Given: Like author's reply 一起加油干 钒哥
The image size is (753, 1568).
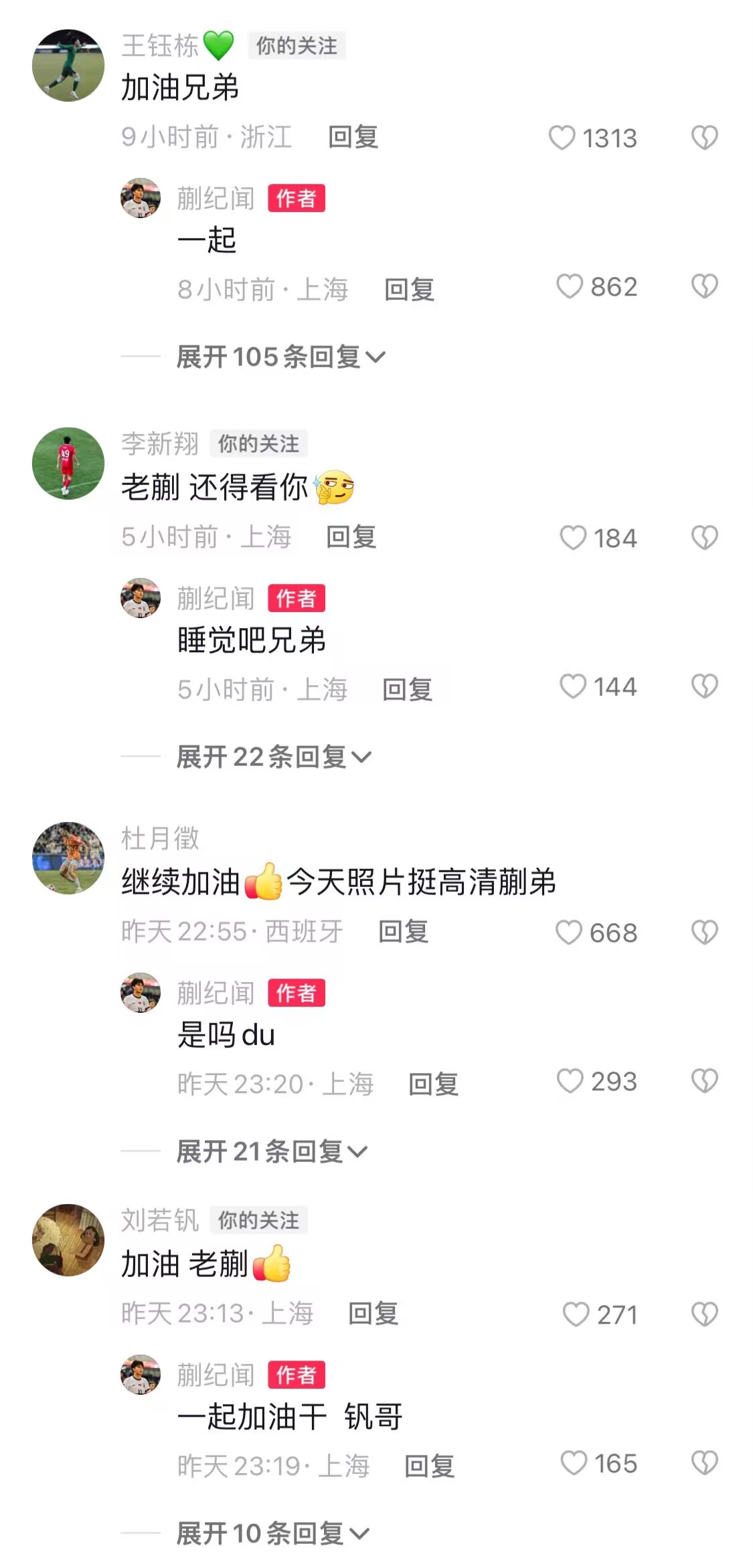Looking at the screenshot, I should coord(574,1463).
